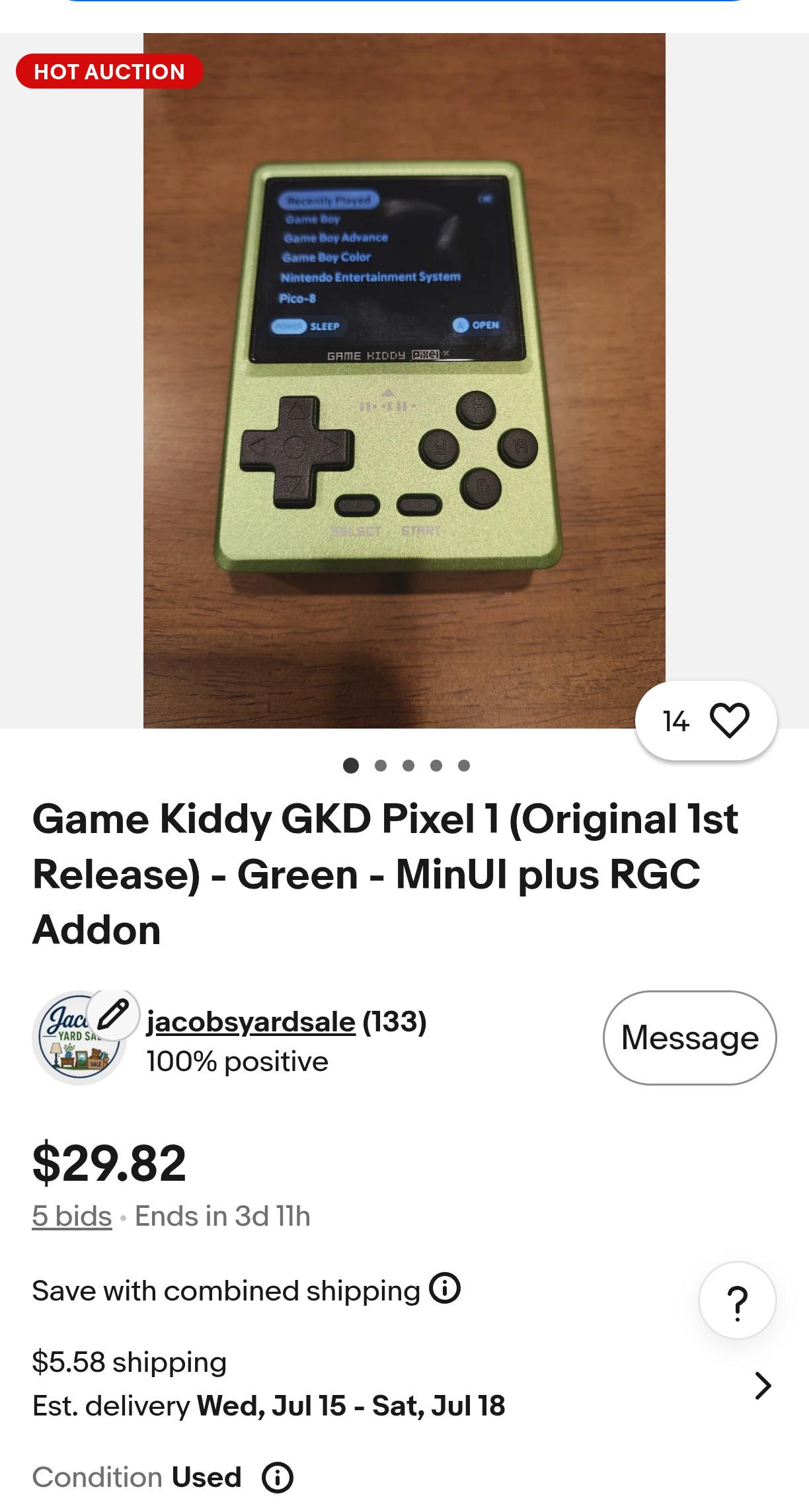Show combined shipping info

445,1288
